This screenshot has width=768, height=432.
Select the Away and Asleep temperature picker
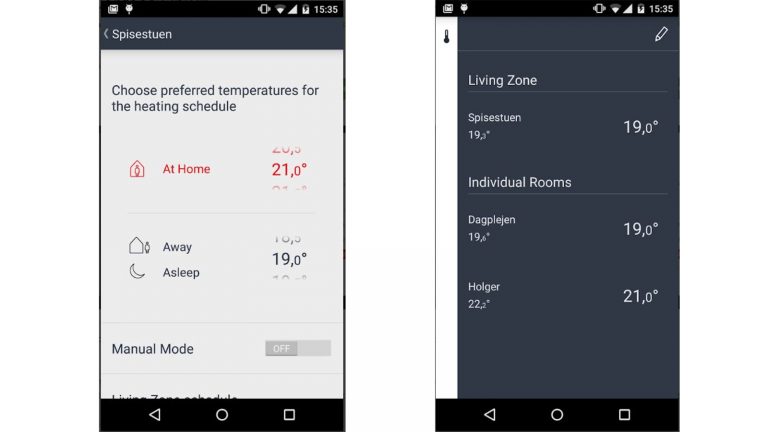(289, 259)
